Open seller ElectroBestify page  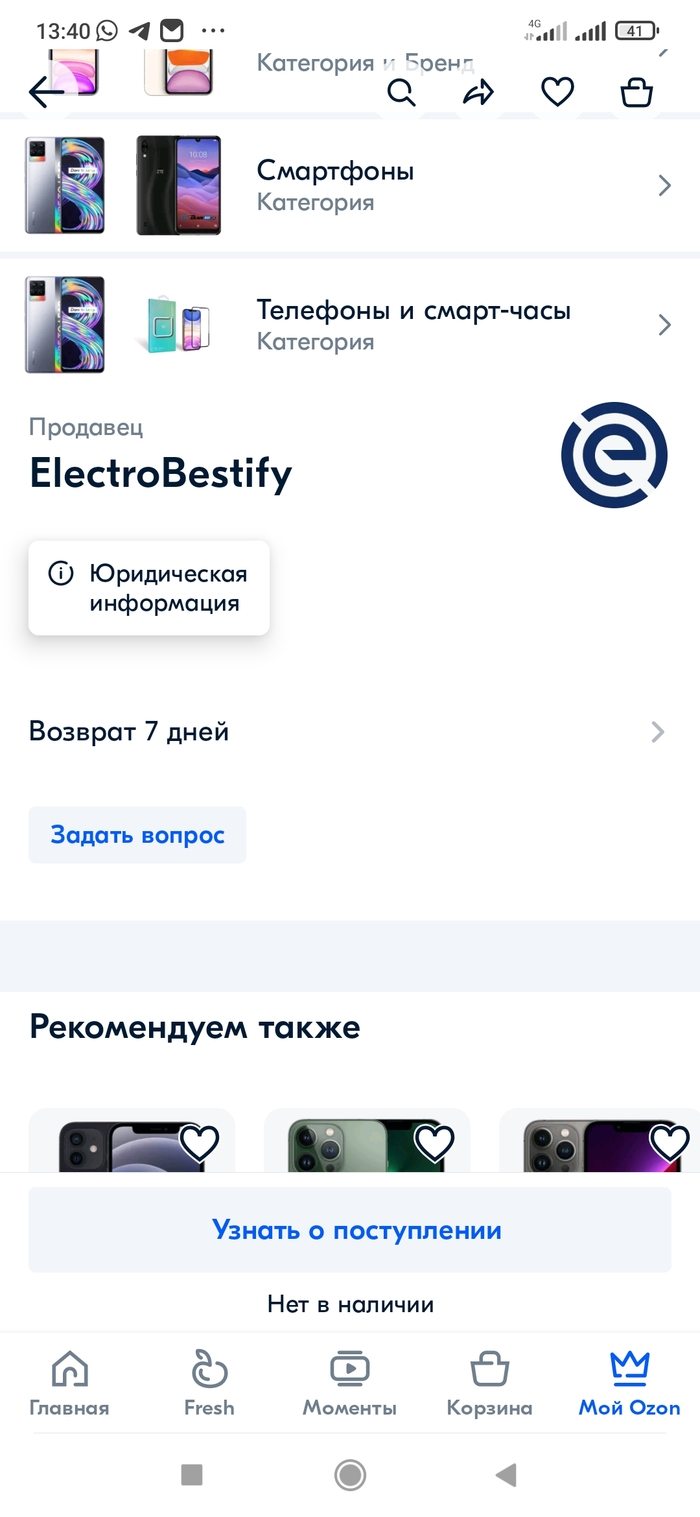[160, 472]
